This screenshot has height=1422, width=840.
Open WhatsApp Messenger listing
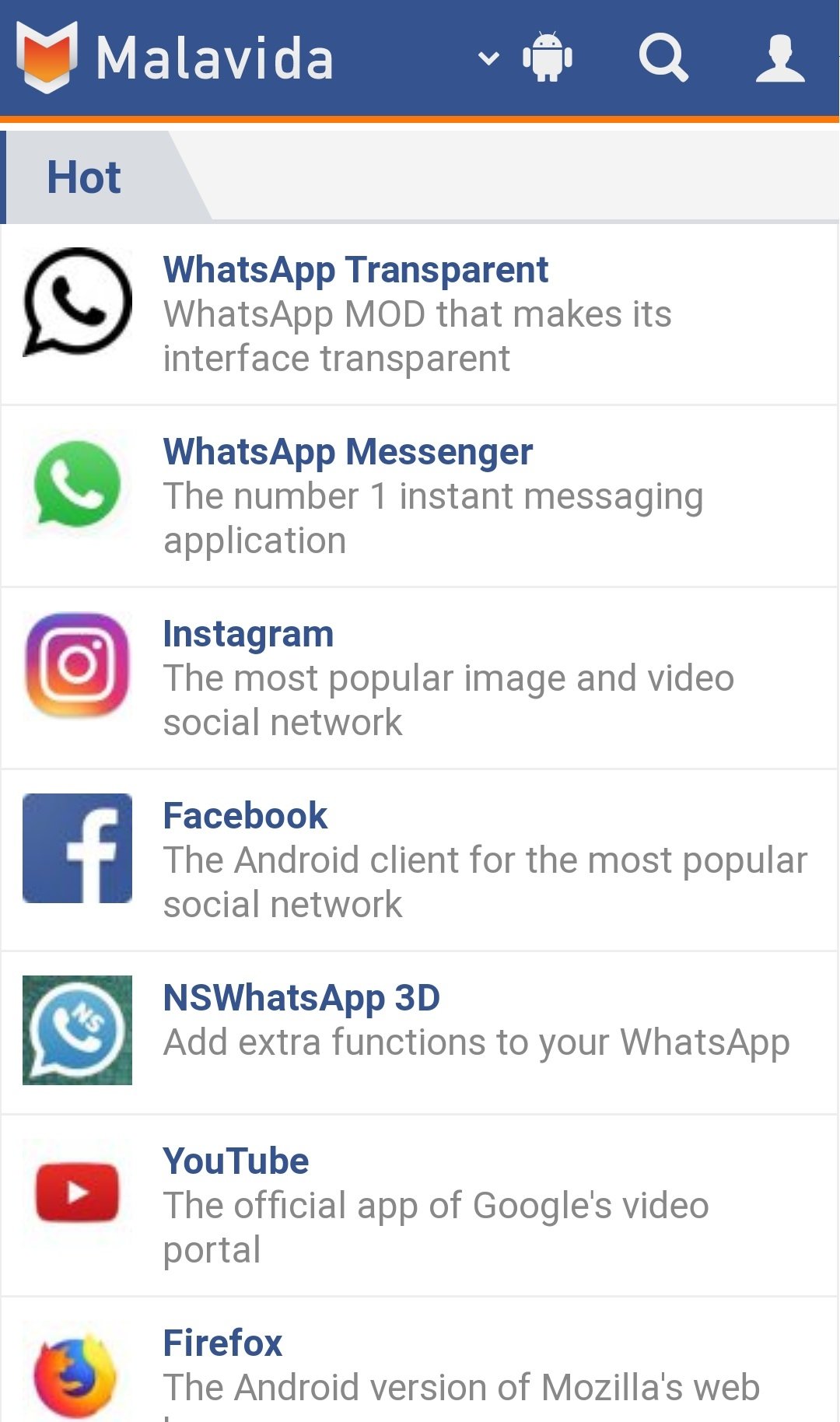click(x=419, y=496)
